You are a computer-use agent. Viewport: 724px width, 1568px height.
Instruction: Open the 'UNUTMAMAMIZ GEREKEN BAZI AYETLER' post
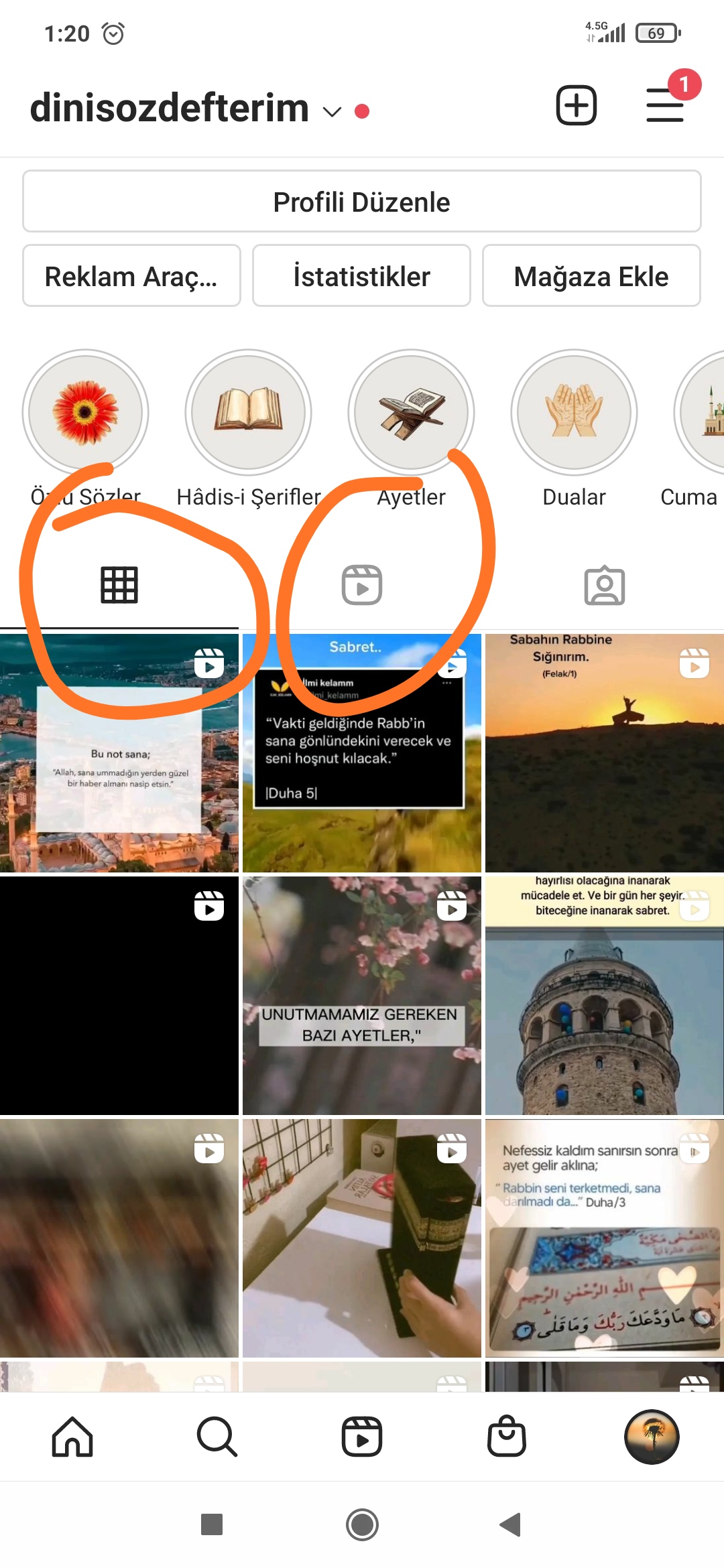362,996
